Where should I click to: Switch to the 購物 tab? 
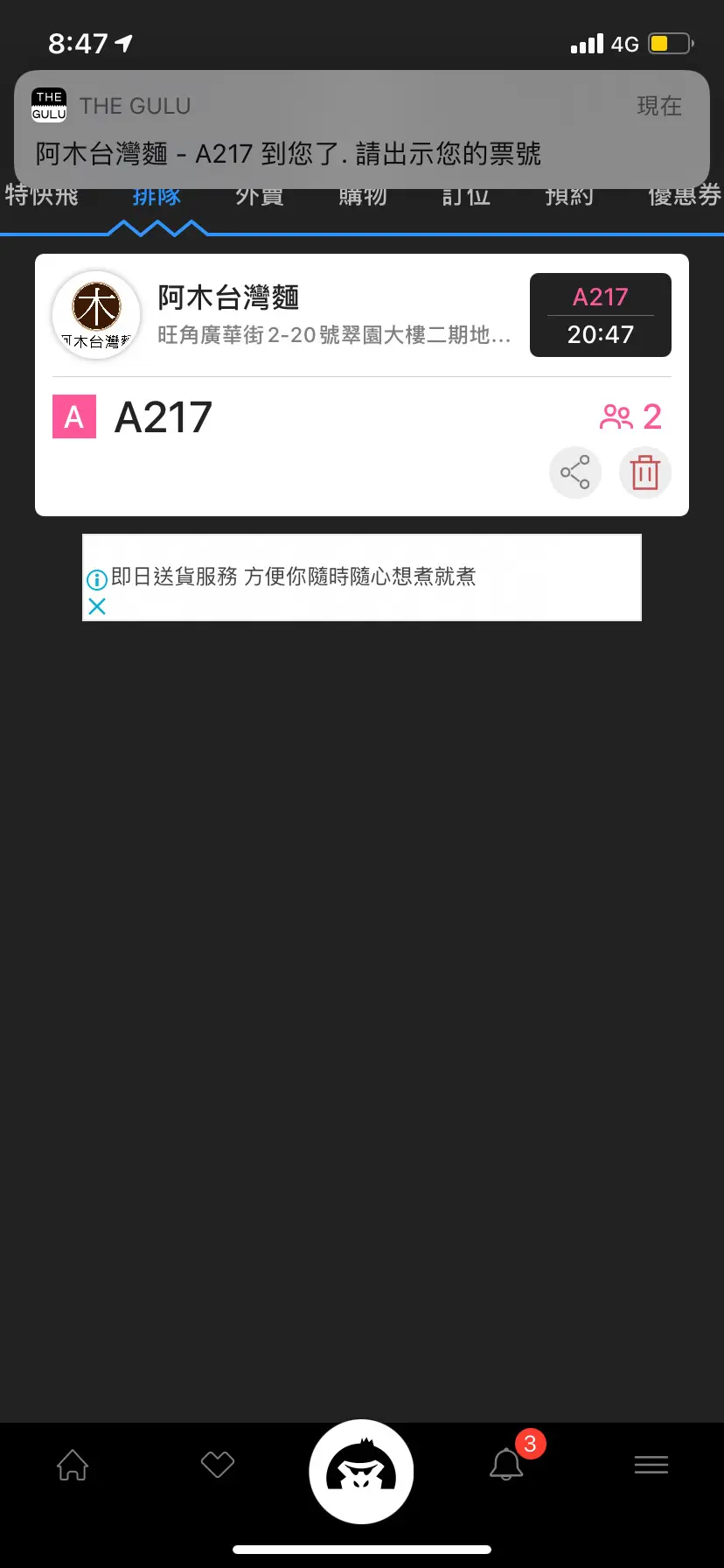[x=363, y=198]
